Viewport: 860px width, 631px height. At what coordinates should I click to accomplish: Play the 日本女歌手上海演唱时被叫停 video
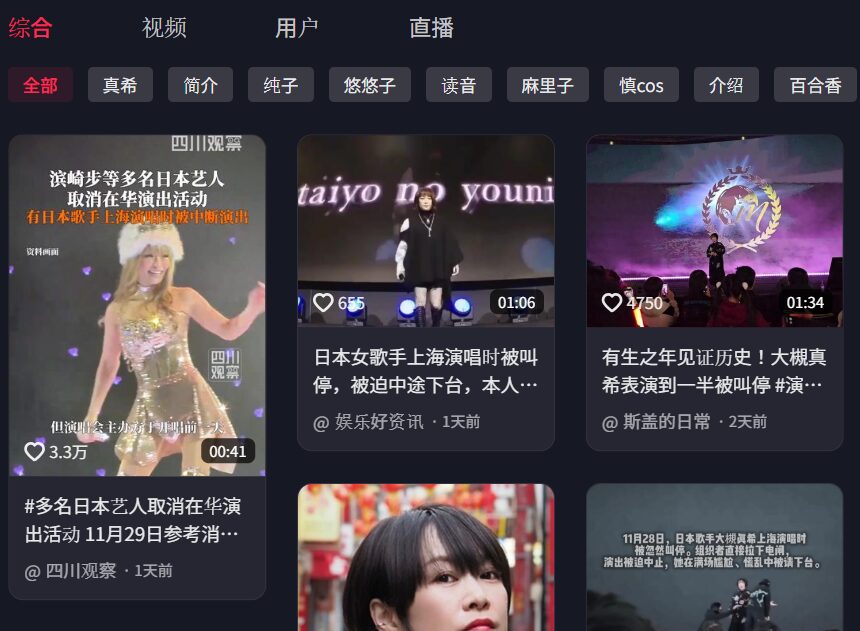[426, 230]
